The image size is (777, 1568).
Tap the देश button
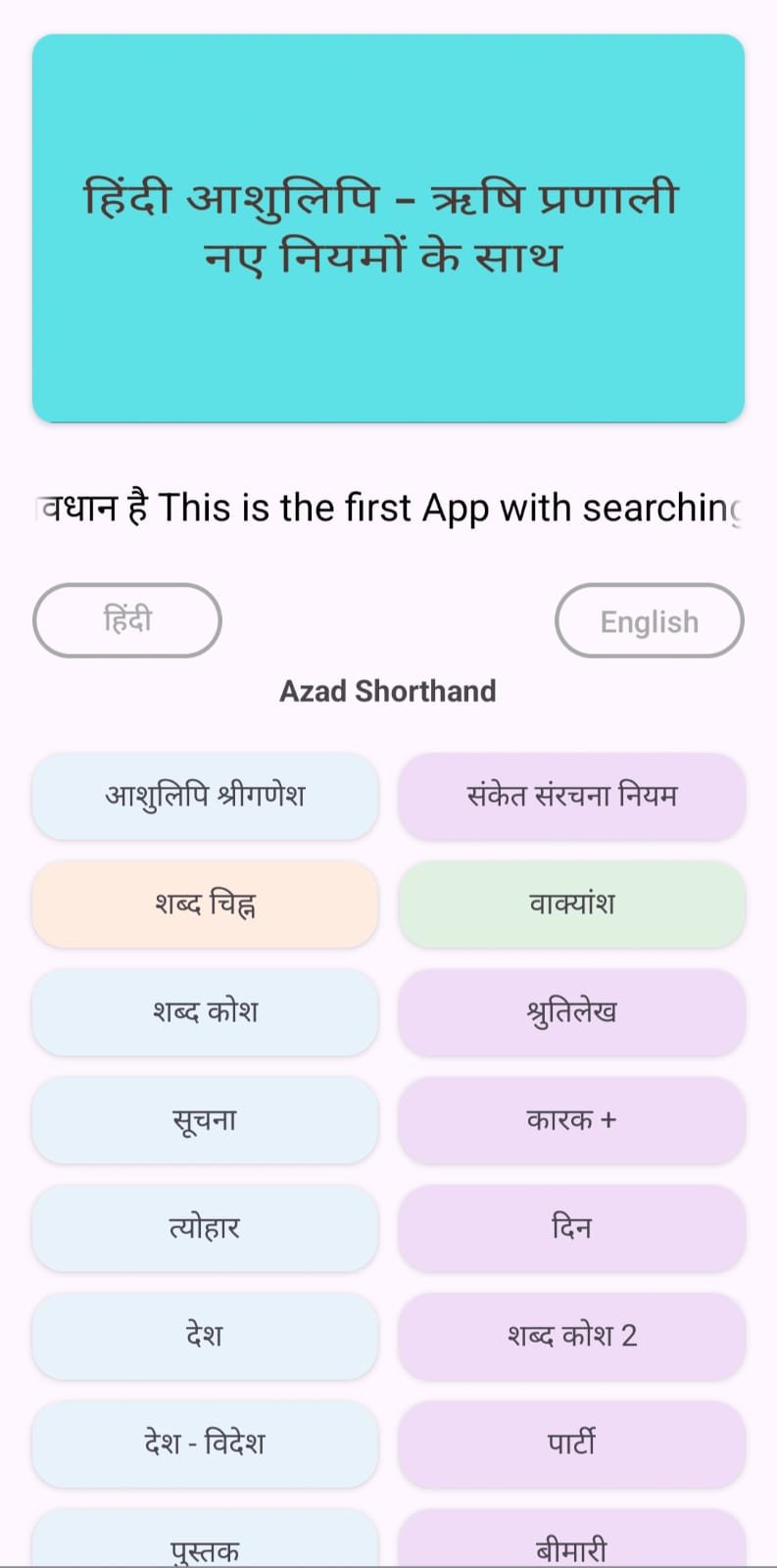click(x=205, y=1335)
